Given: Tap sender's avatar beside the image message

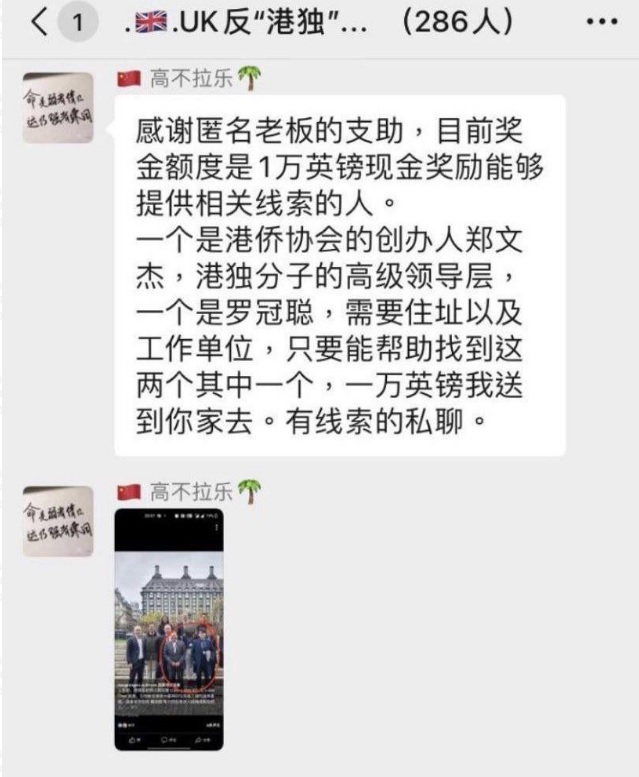Looking at the screenshot, I should (x=59, y=521).
